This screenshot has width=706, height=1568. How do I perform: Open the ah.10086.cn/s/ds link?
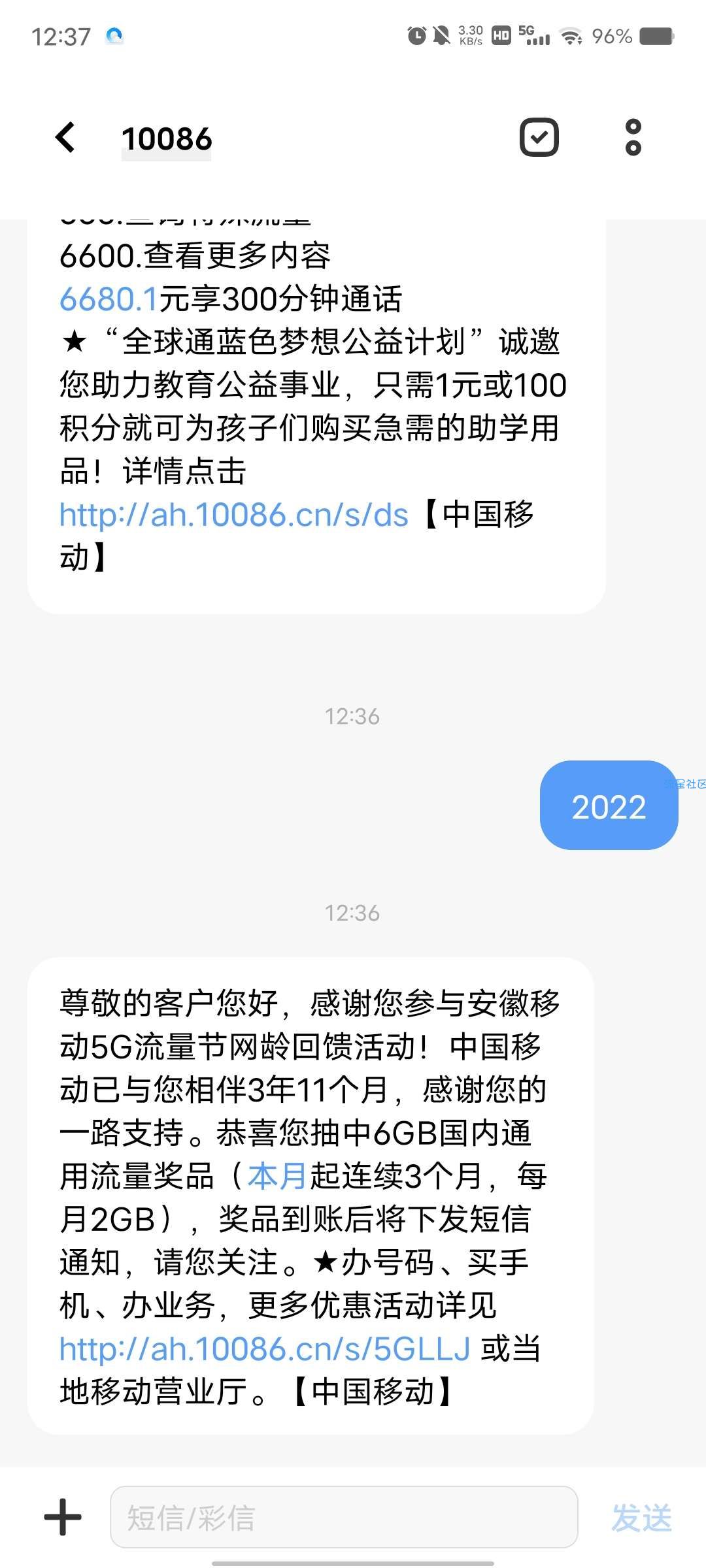click(x=233, y=515)
